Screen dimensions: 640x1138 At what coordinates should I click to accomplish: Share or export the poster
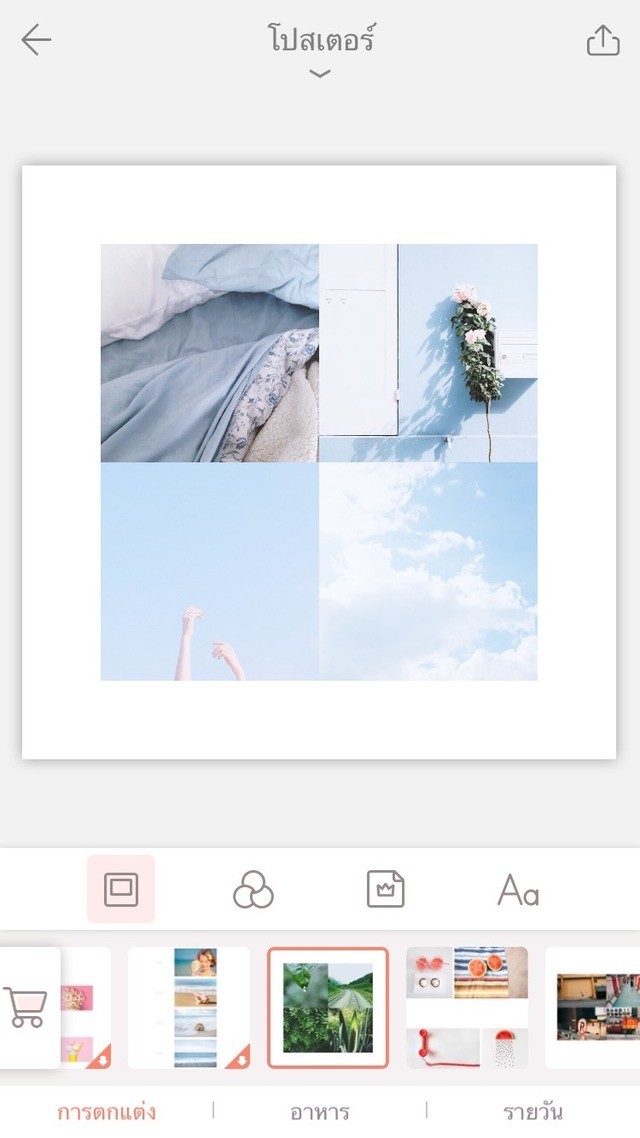point(603,41)
